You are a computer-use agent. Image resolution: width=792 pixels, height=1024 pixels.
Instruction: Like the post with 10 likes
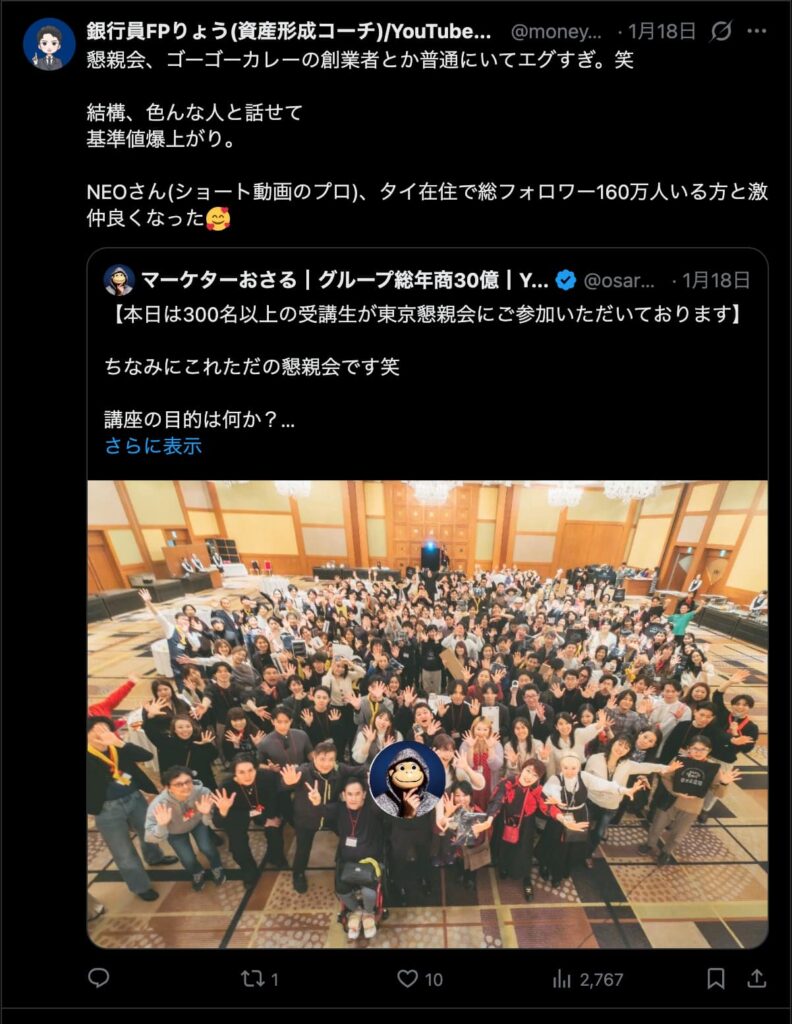[x=419, y=978]
